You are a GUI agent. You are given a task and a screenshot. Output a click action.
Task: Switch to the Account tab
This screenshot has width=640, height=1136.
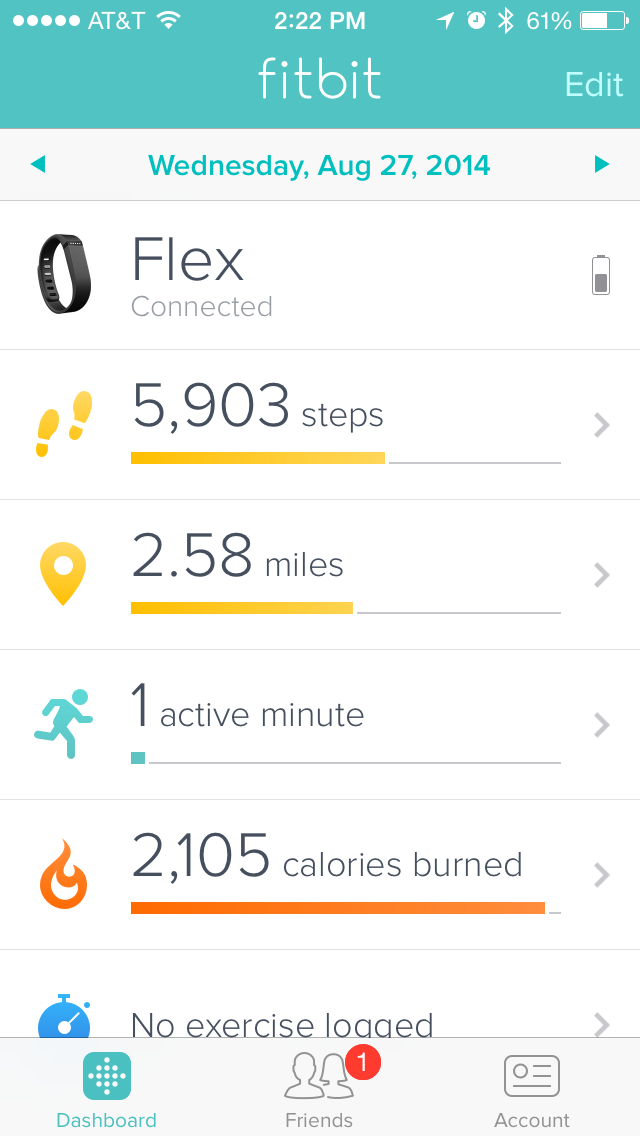click(x=531, y=1089)
